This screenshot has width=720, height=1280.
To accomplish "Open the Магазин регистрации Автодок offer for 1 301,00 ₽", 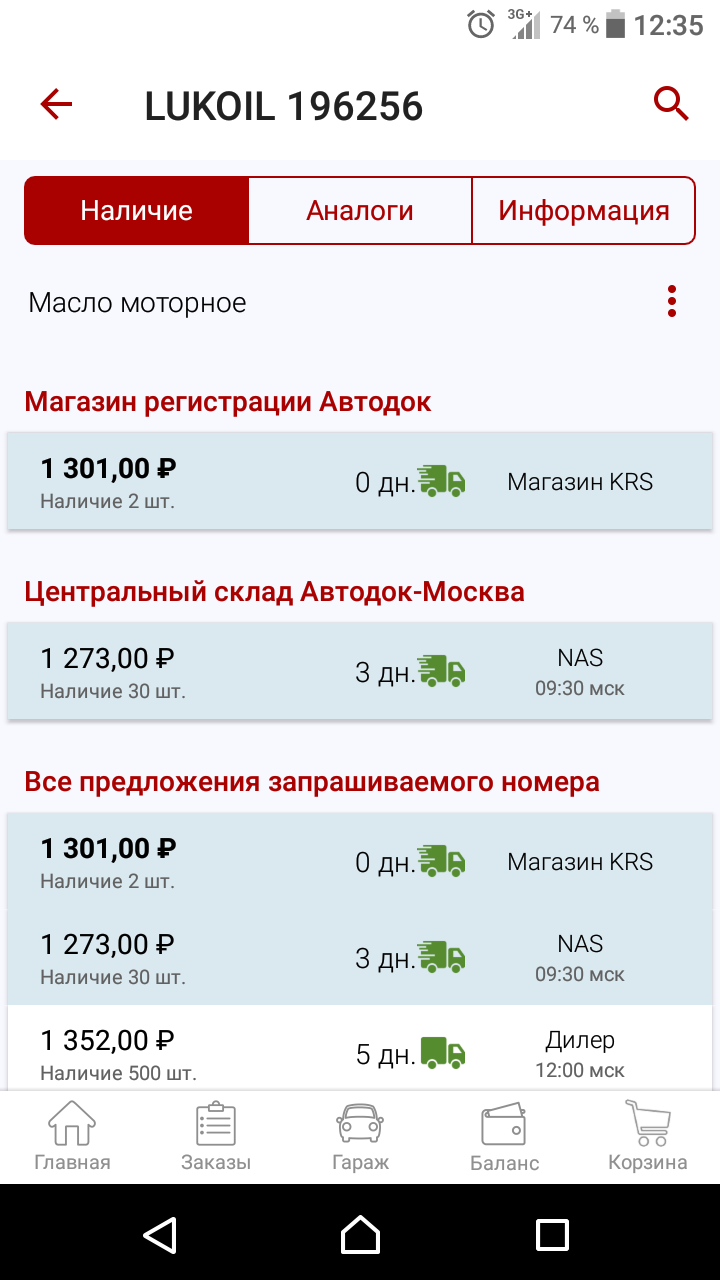I will pyautogui.click(x=360, y=481).
